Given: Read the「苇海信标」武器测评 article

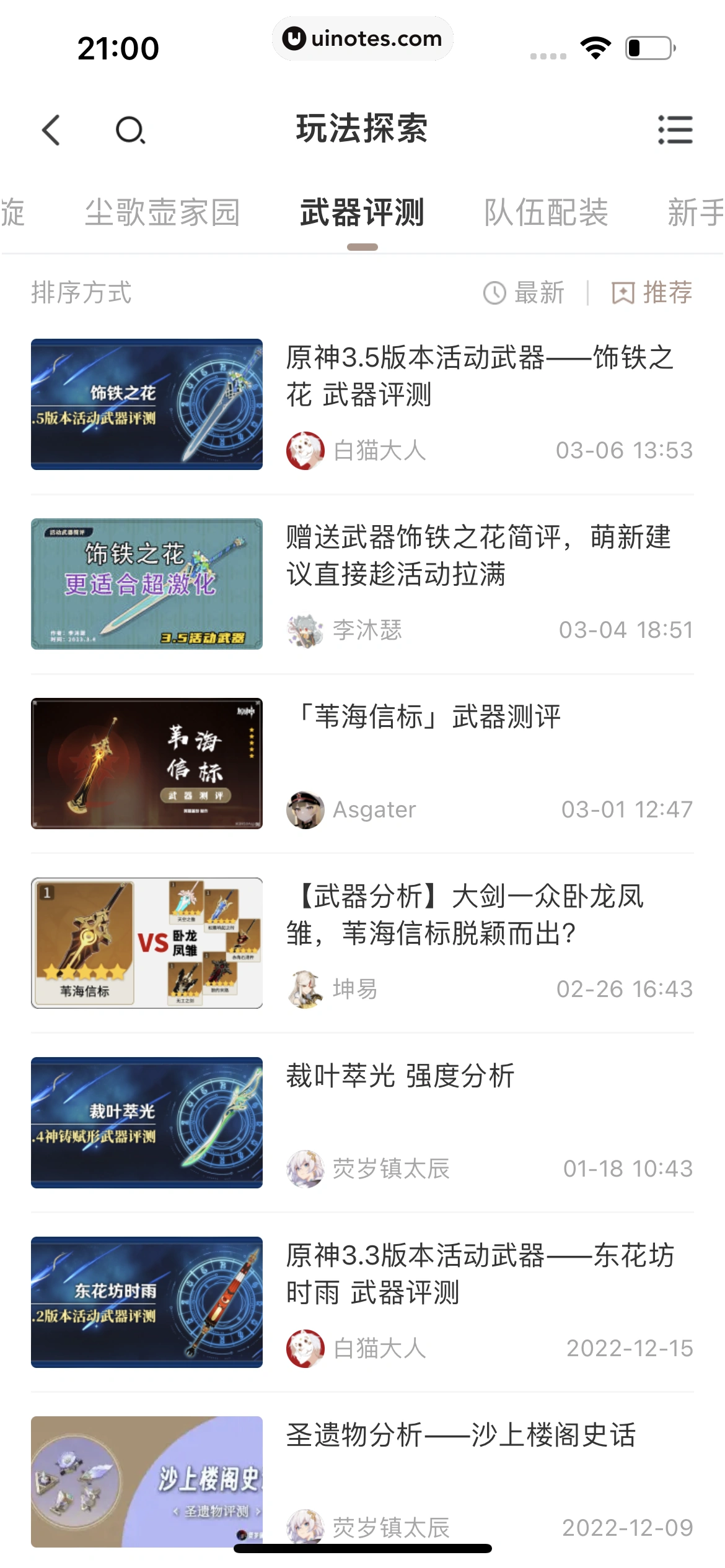Looking at the screenshot, I should [428, 717].
